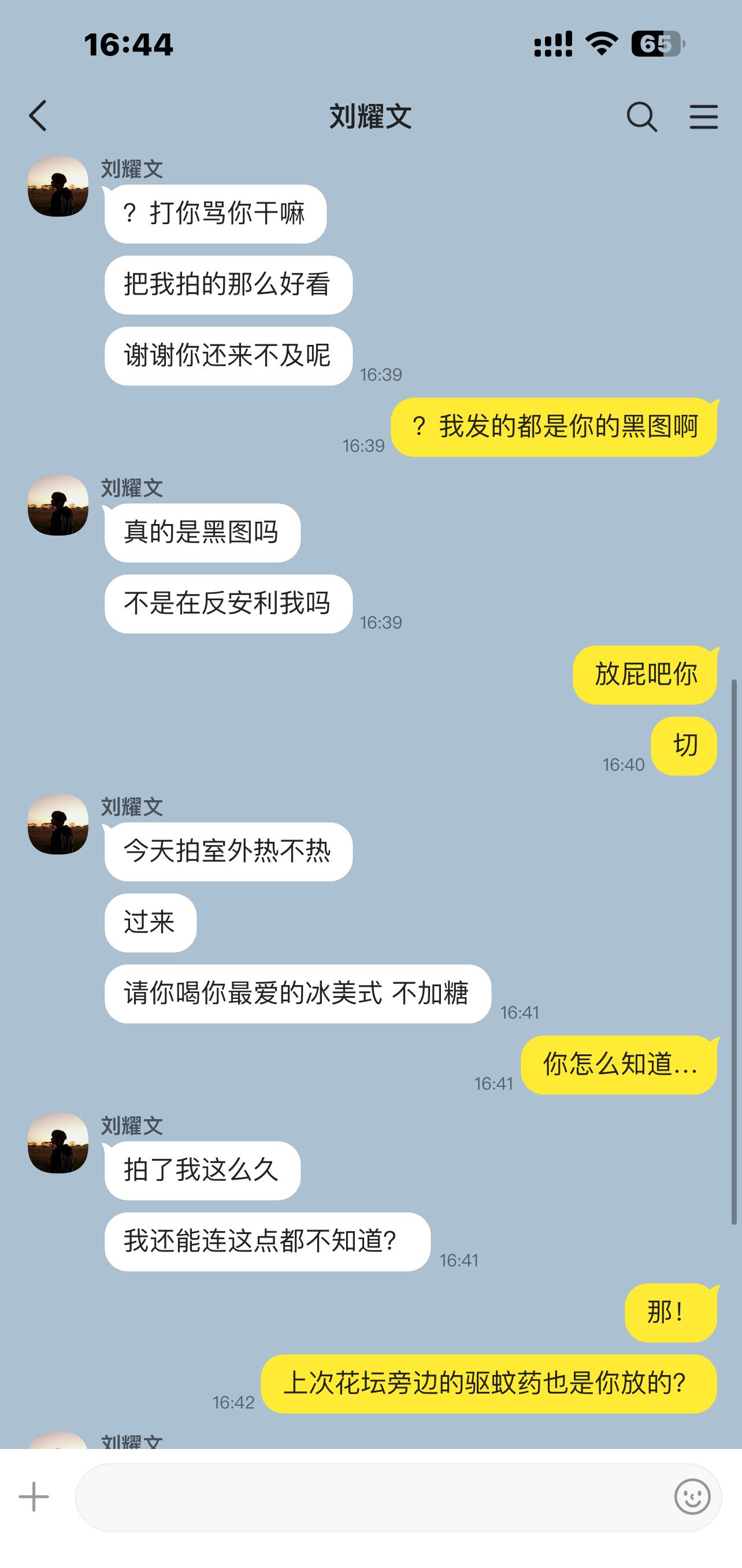Search within this conversation

tap(641, 116)
